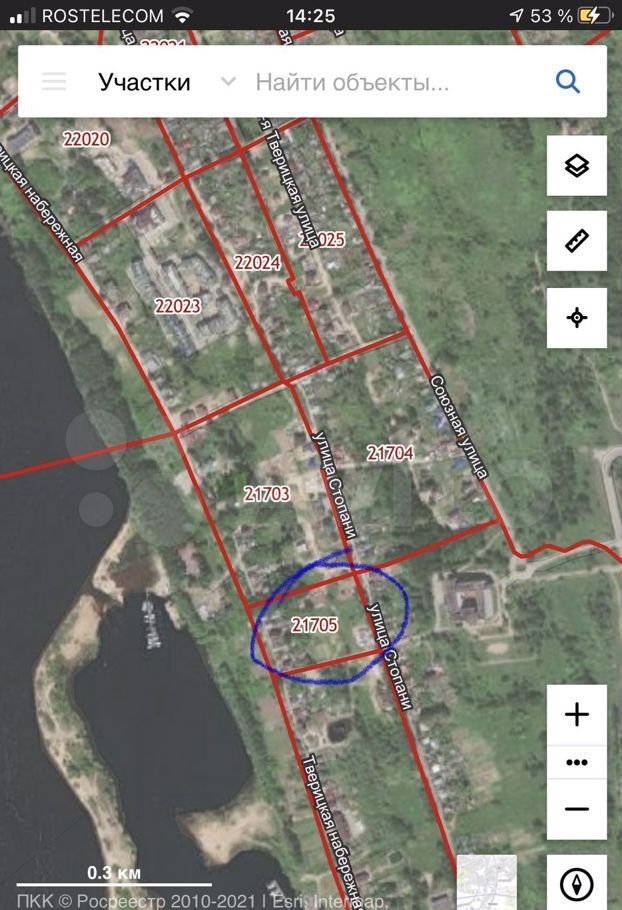This screenshot has height=910, width=622.
Task: Zoom out with the minus button
Action: [577, 809]
